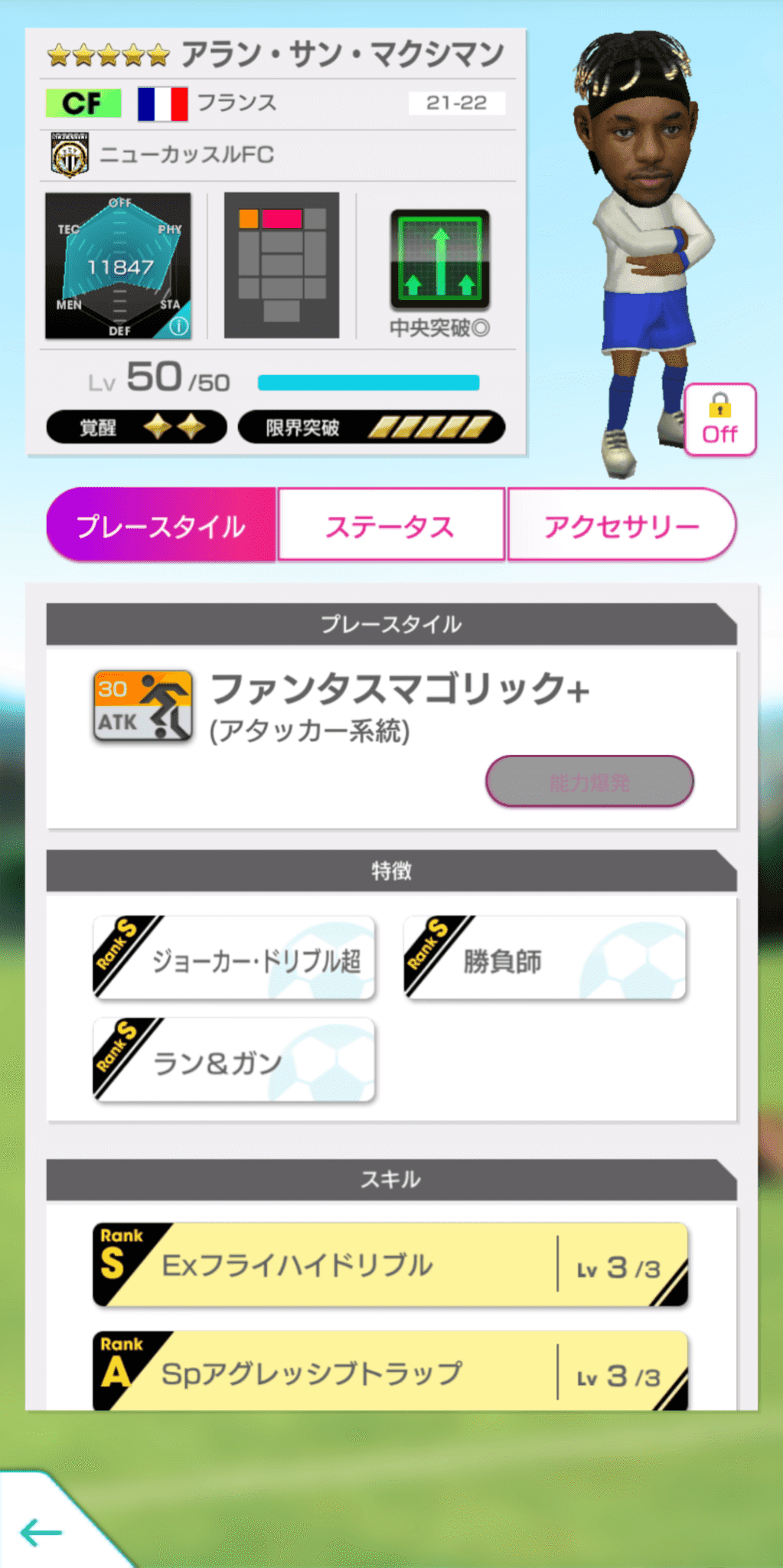Image resolution: width=783 pixels, height=1568 pixels.
Task: Tap the 3D player character model
Action: (645, 253)
